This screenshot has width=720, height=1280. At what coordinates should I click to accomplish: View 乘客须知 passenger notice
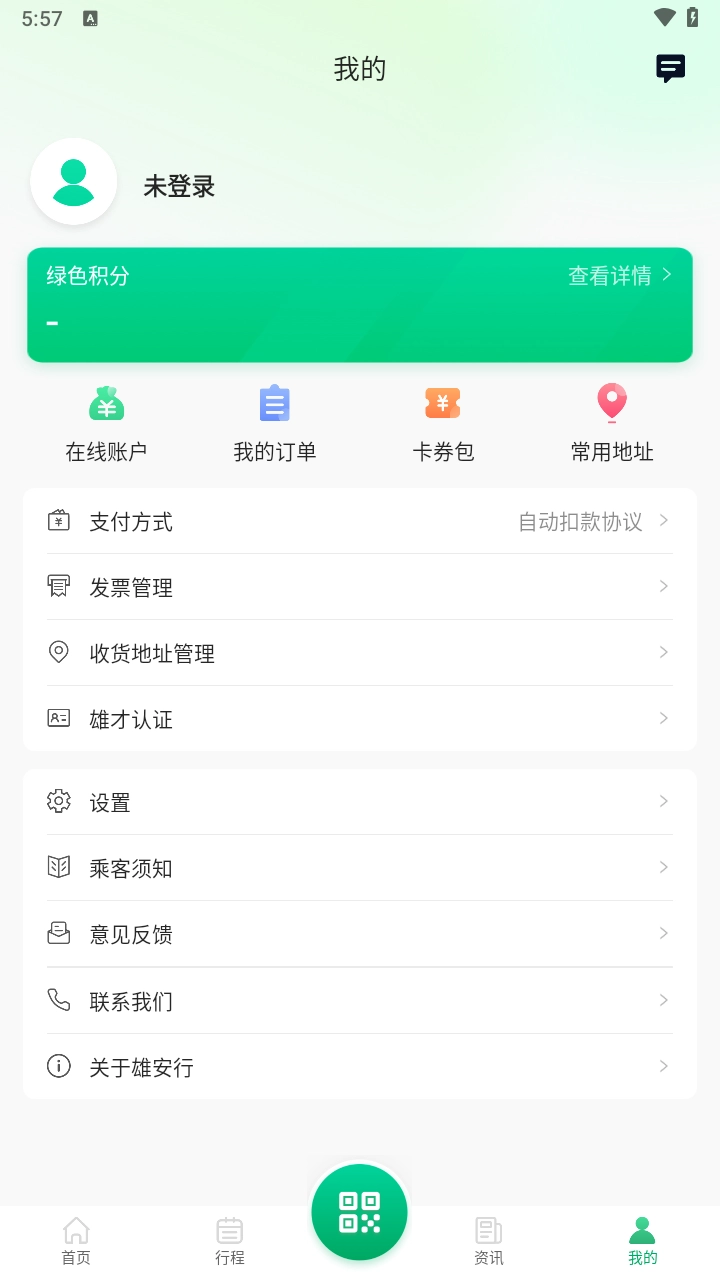coord(360,868)
